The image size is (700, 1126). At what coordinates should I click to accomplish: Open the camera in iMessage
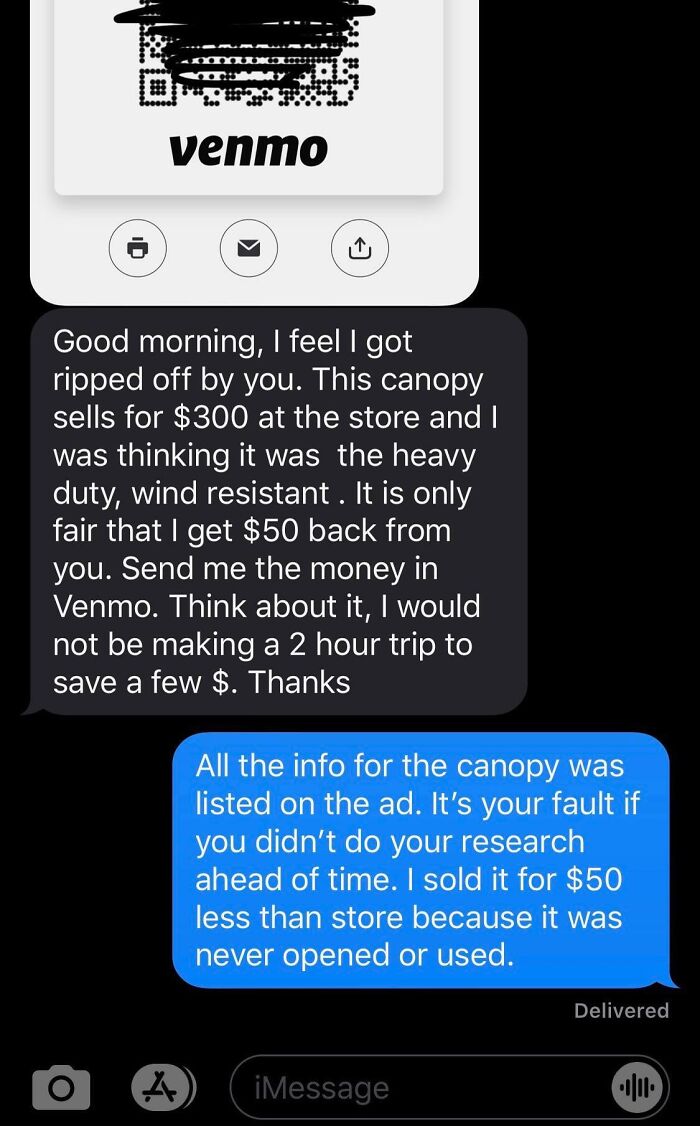click(x=60, y=1088)
